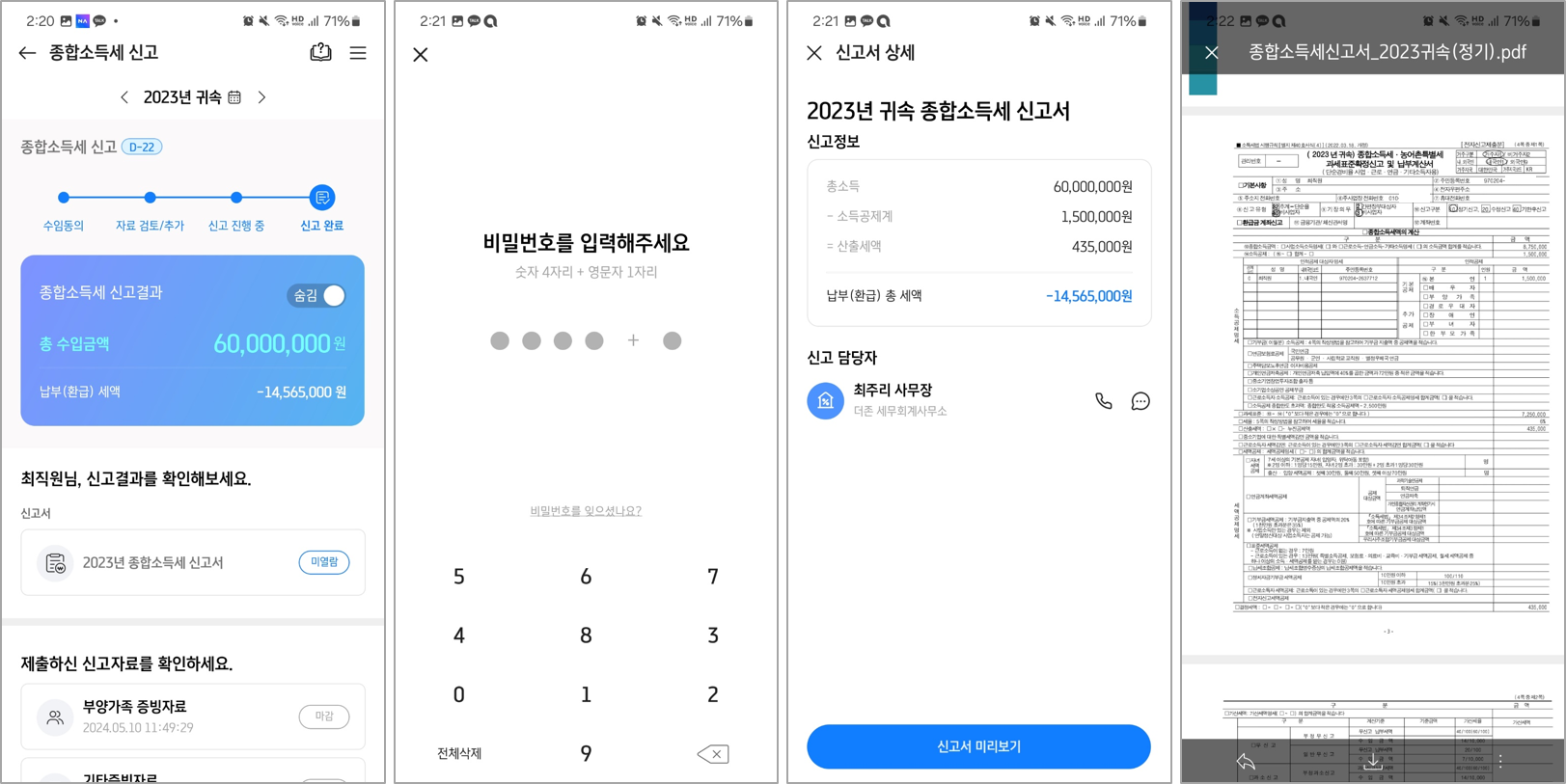This screenshot has width=1566, height=784.
Task: Tap 신고서 미리보기 button
Action: (978, 746)
